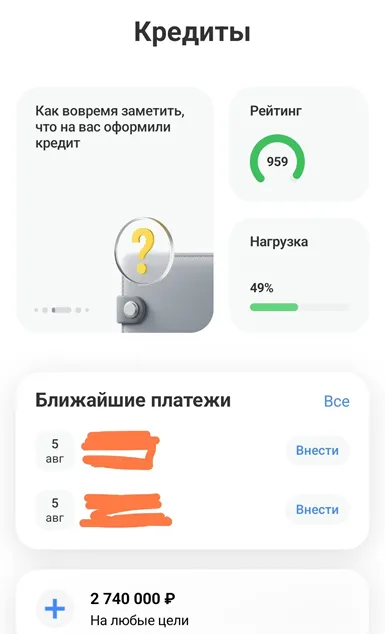Image resolution: width=385 pixels, height=634 pixels.
Task: Tap Все next to Ближайшие платежи
Action: (336, 401)
